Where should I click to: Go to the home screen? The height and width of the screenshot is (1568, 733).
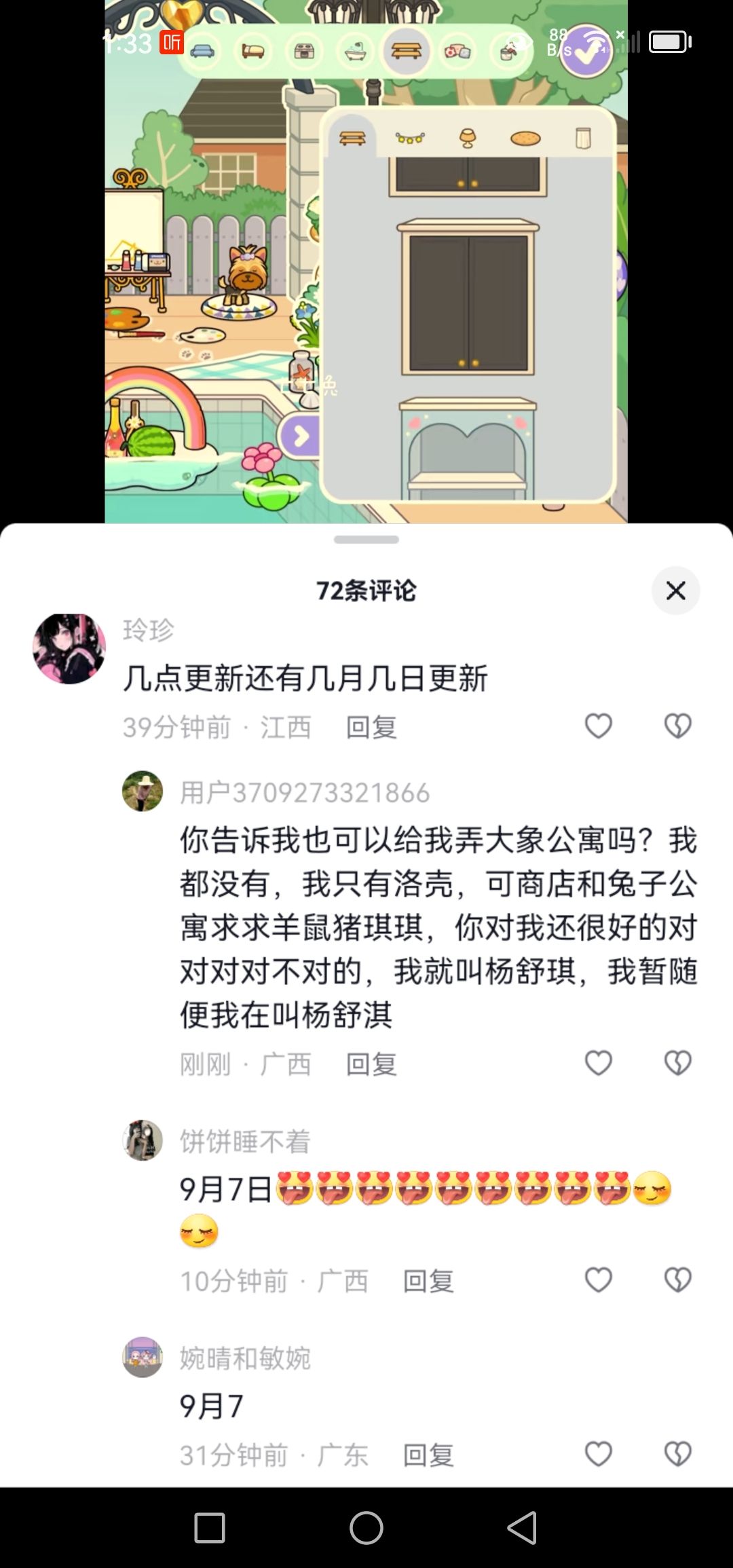[366, 1528]
